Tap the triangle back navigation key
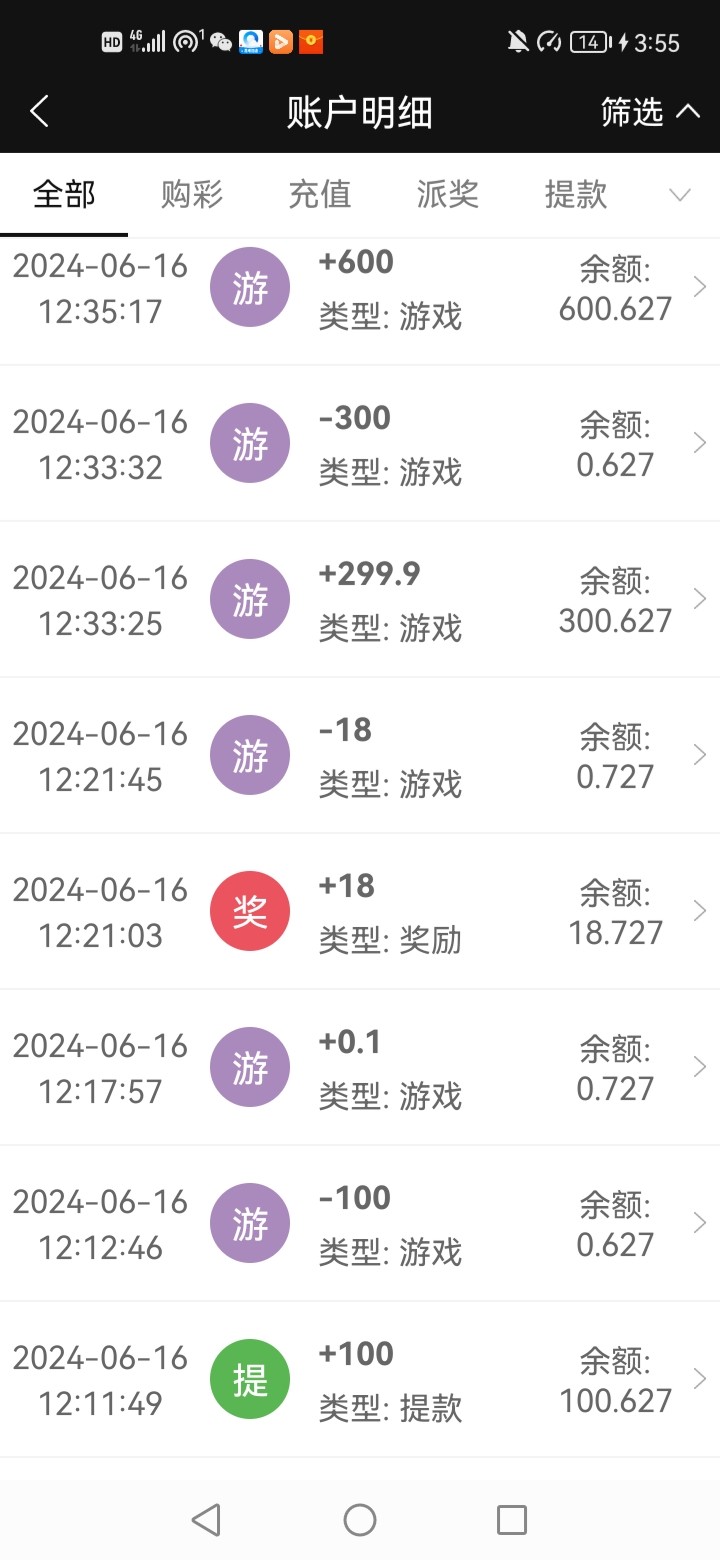720x1560 pixels. click(206, 1518)
